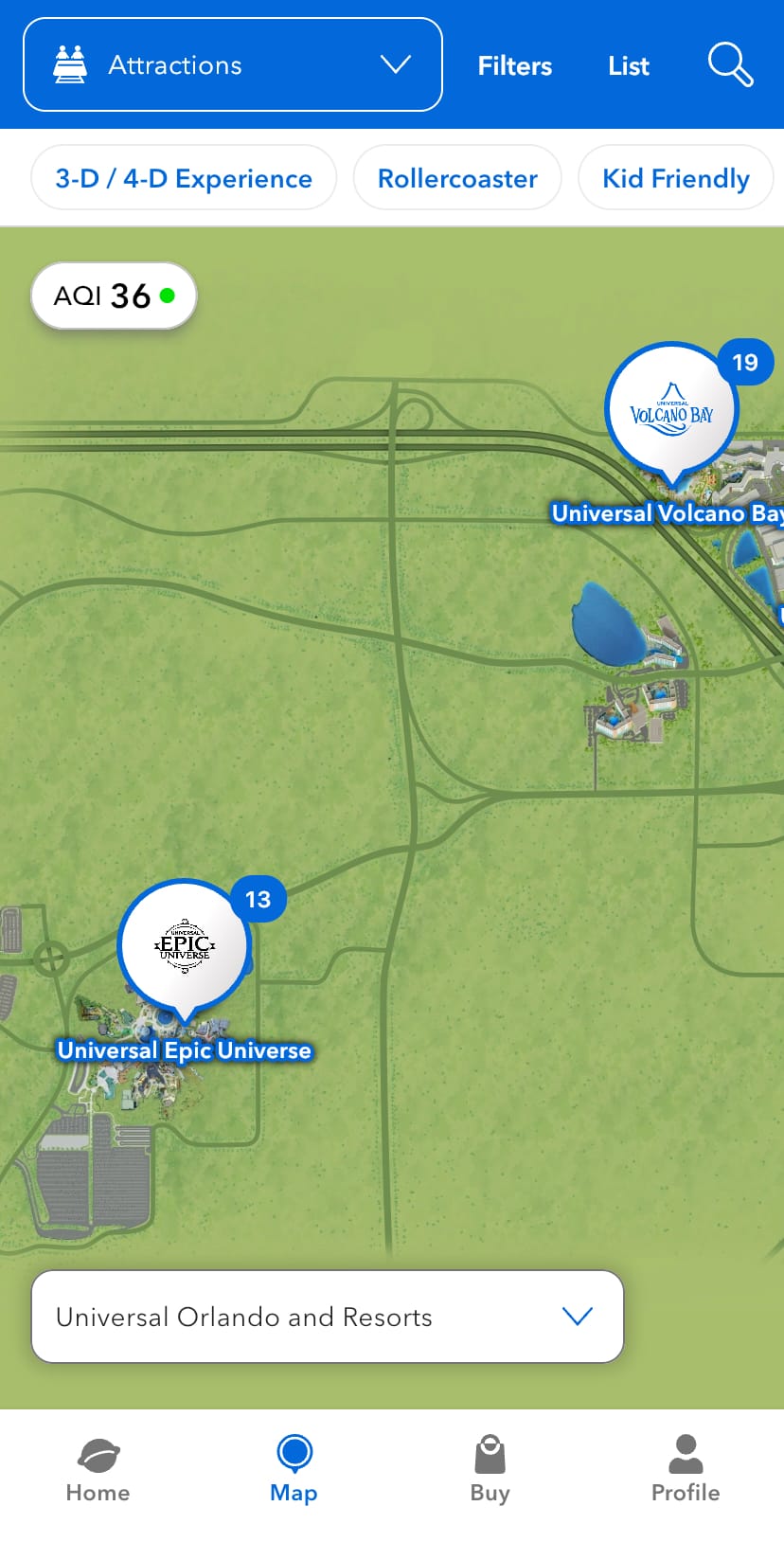Expand the Universal Orlando and Resorts dropdown
The height and width of the screenshot is (1542, 784).
click(327, 1317)
